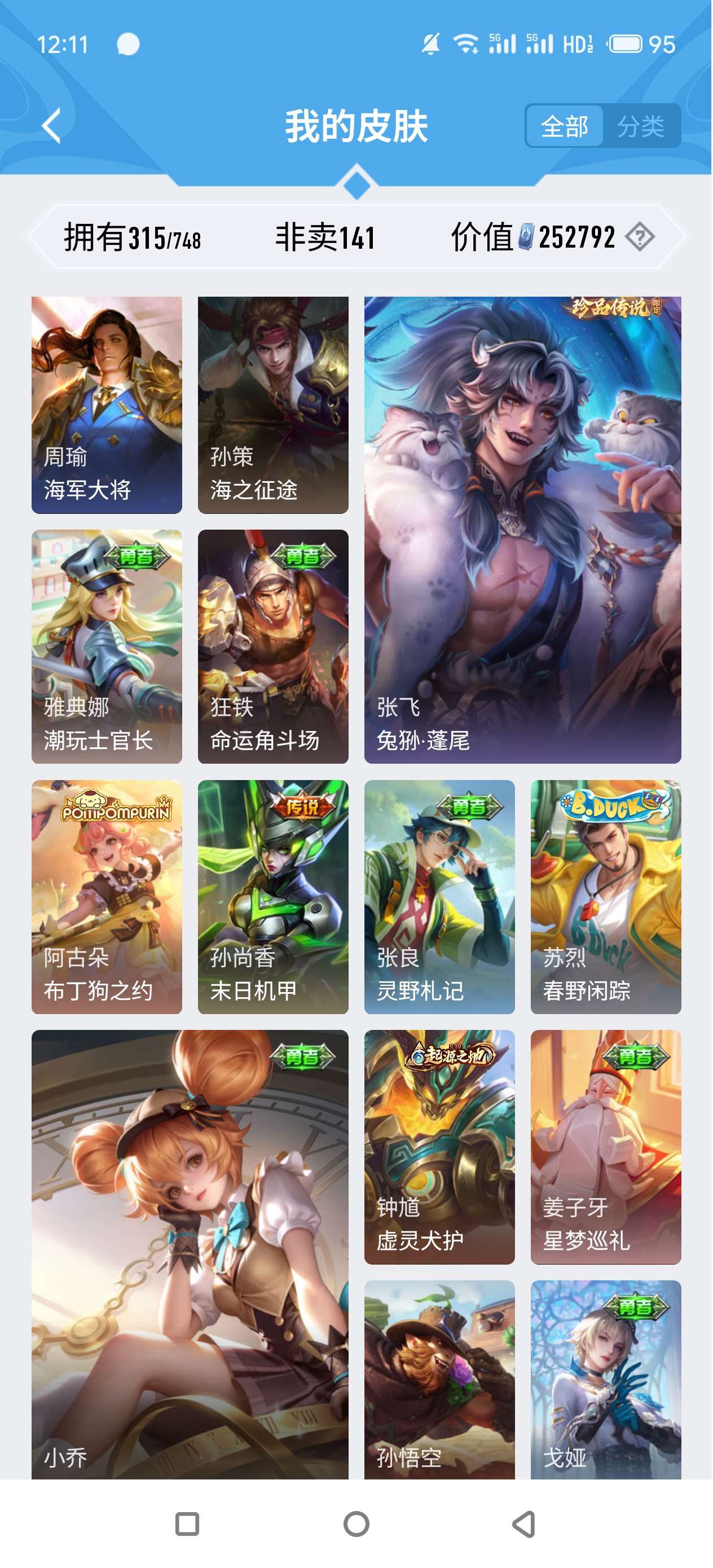Viewport: 713px width, 1568px height.
Task: Open 雅典娜 潮玩士官长 skin card
Action: (x=107, y=646)
